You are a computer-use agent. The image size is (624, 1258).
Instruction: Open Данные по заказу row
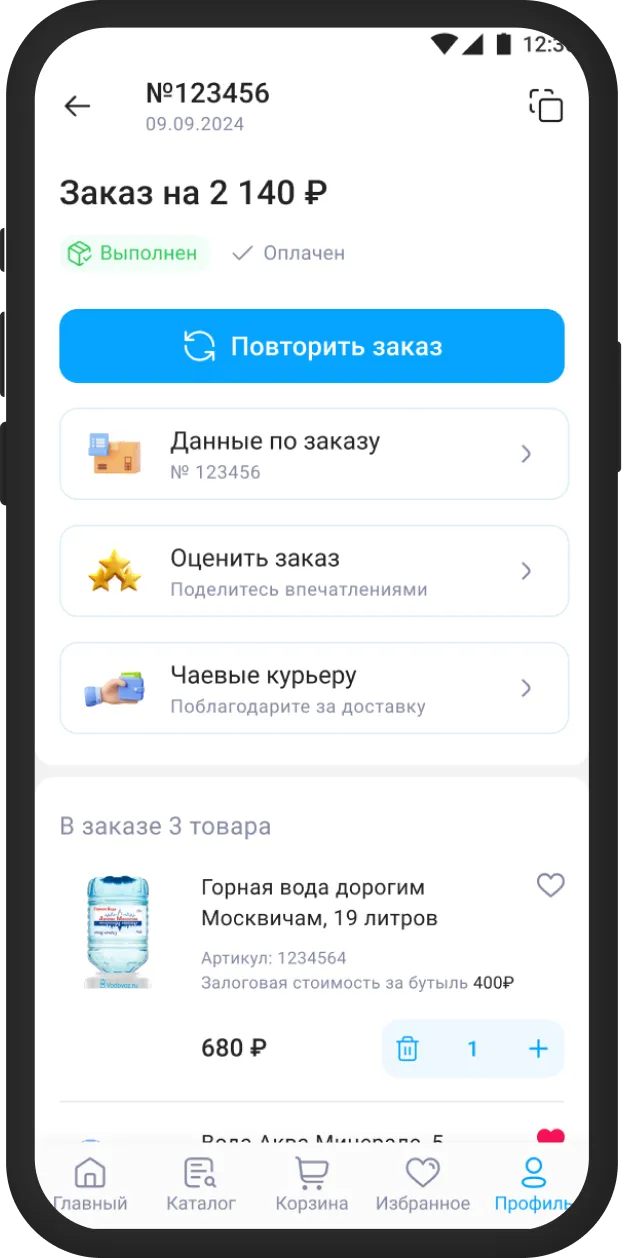[314, 454]
